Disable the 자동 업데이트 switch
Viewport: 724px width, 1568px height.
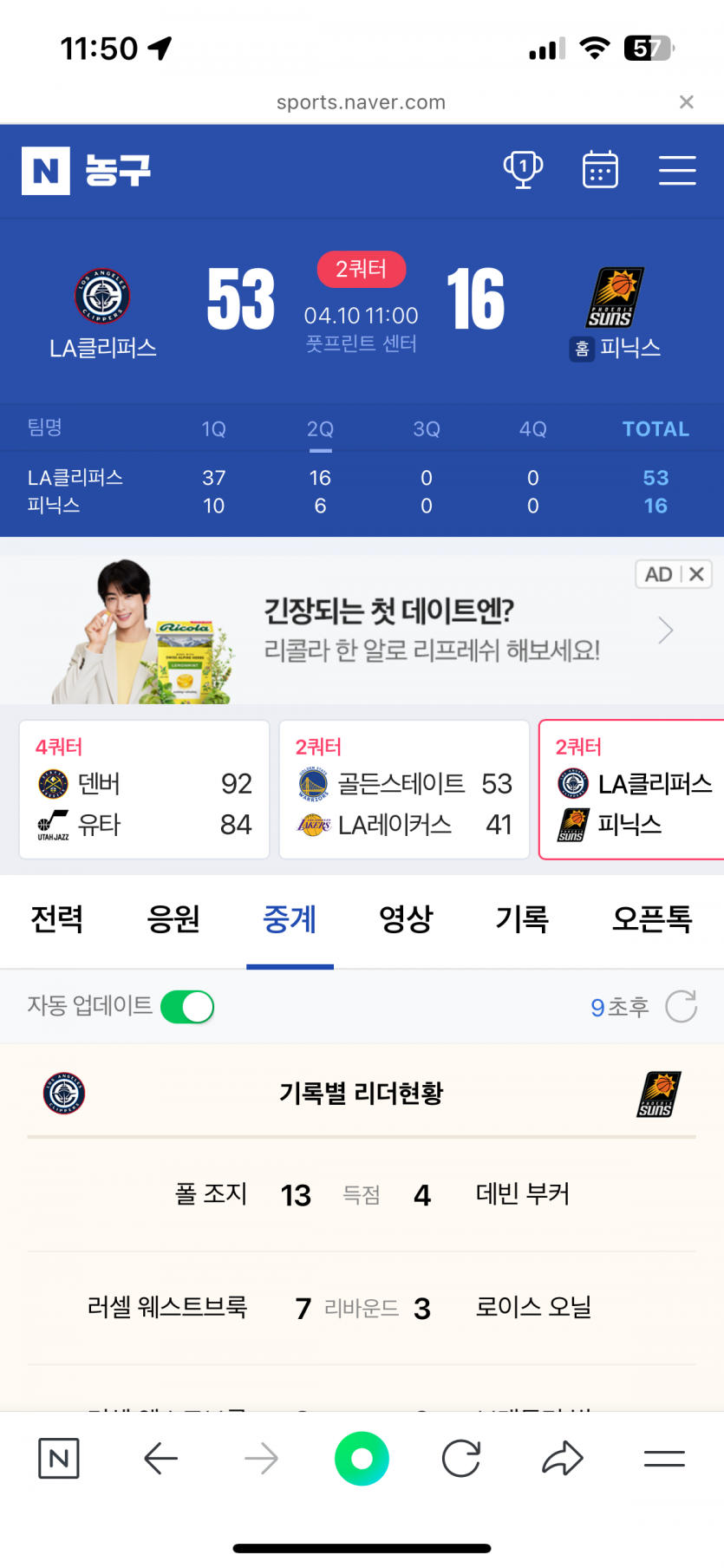coord(187,1007)
